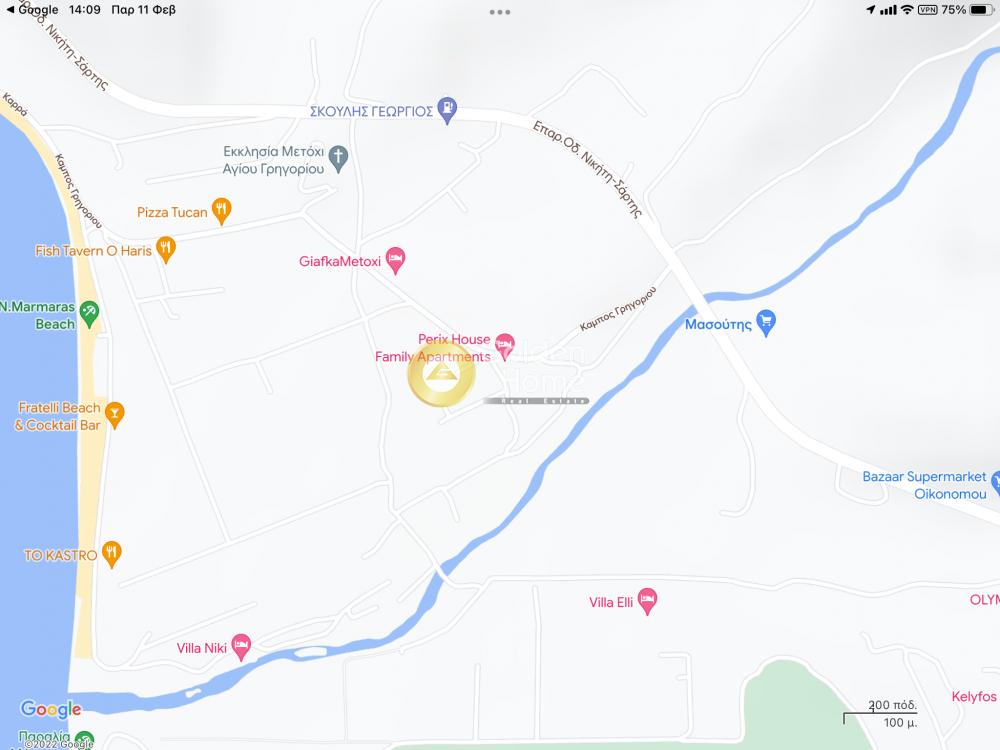The height and width of the screenshot is (750, 1000).
Task: Select the Villa Niki lodging marker
Action: point(241,647)
